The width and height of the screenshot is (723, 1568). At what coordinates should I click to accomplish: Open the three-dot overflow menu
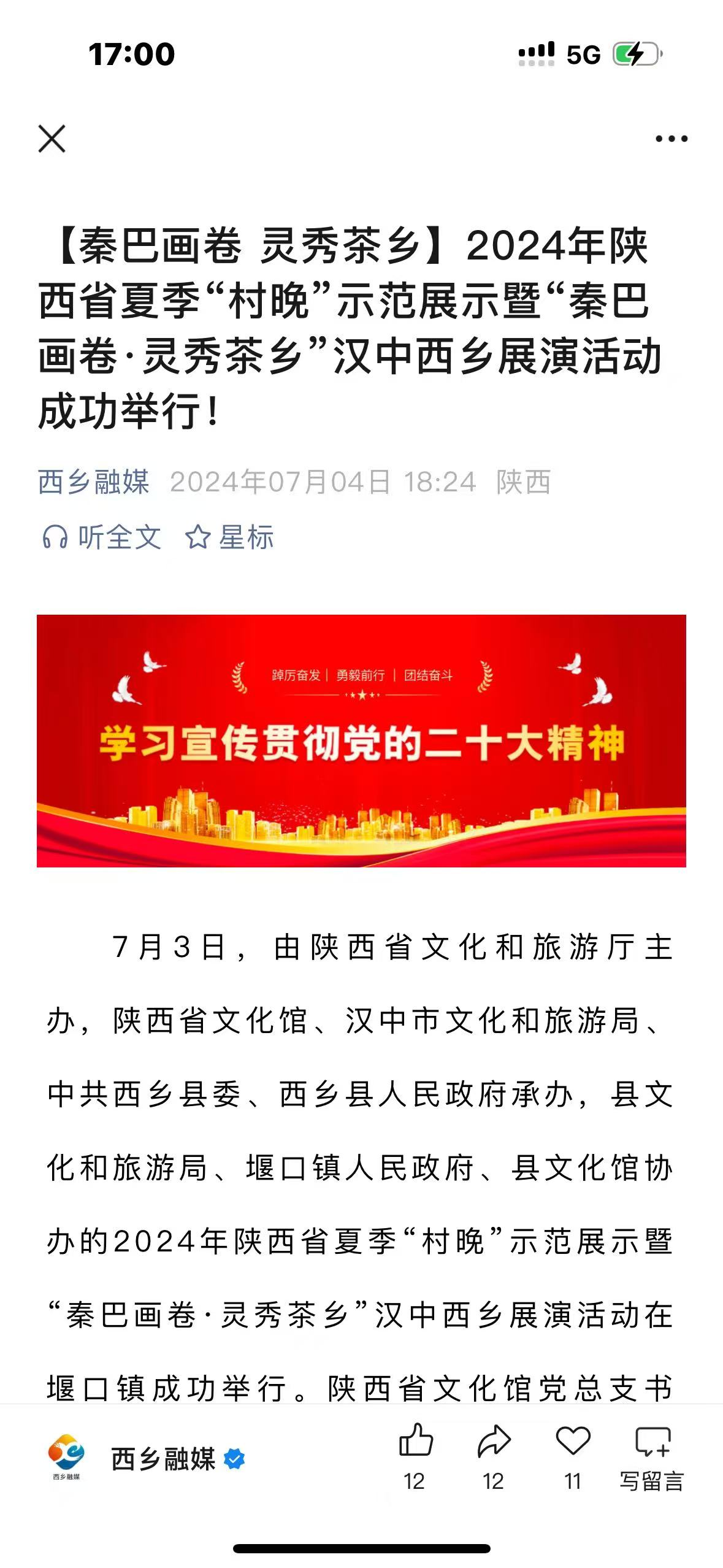click(671, 139)
